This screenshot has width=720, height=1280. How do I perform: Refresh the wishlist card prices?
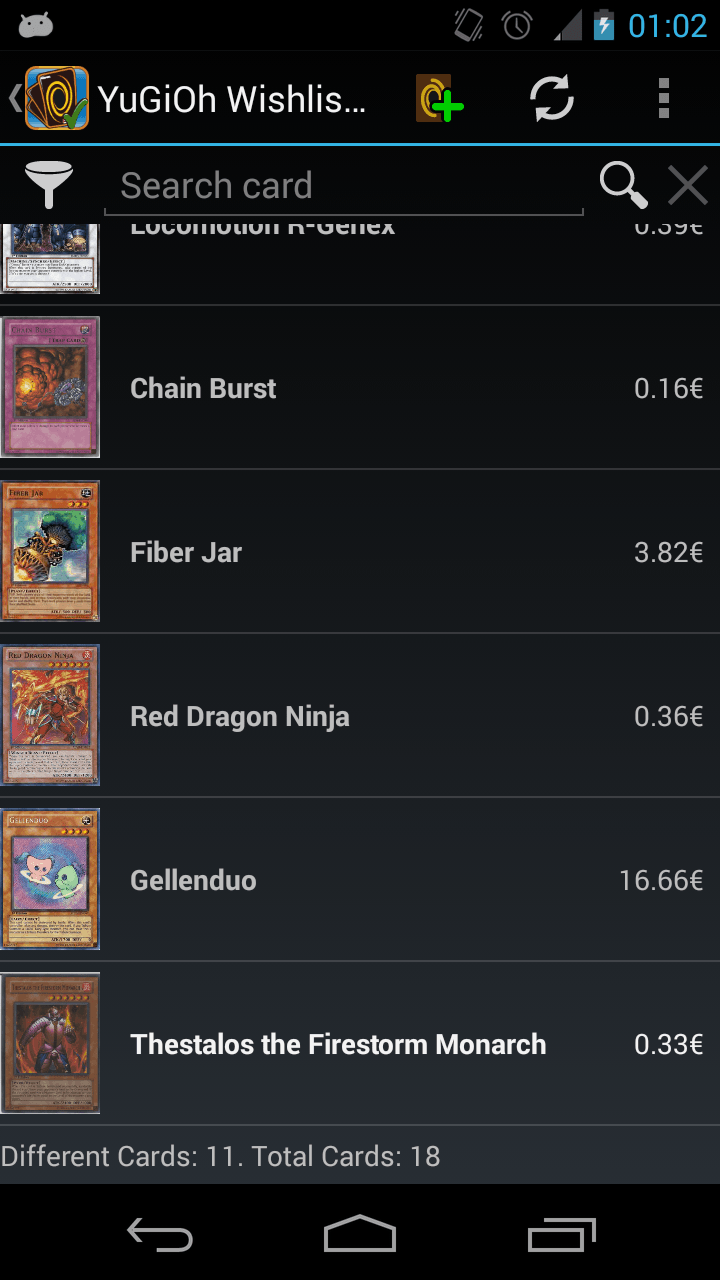[550, 98]
